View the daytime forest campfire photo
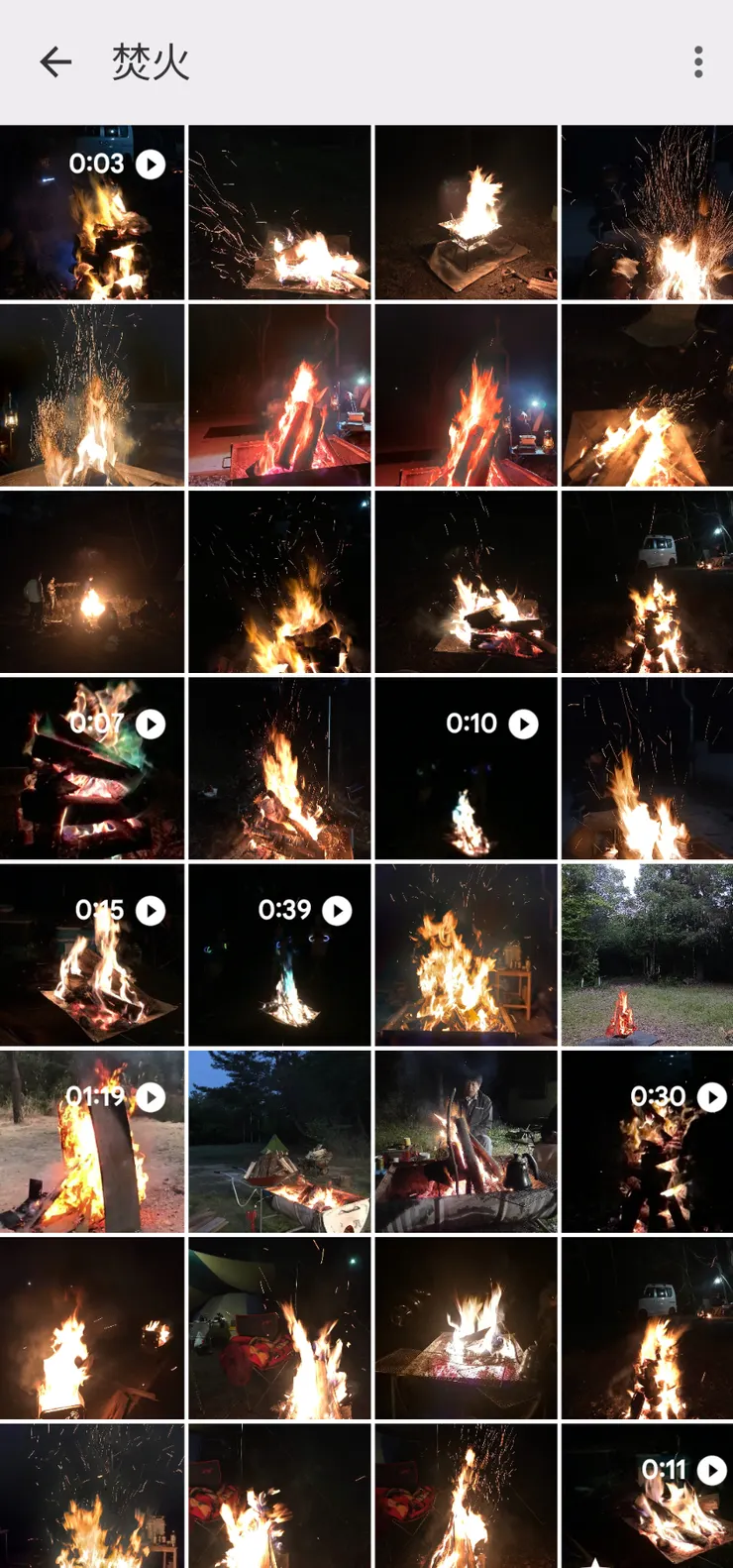 pos(647,954)
